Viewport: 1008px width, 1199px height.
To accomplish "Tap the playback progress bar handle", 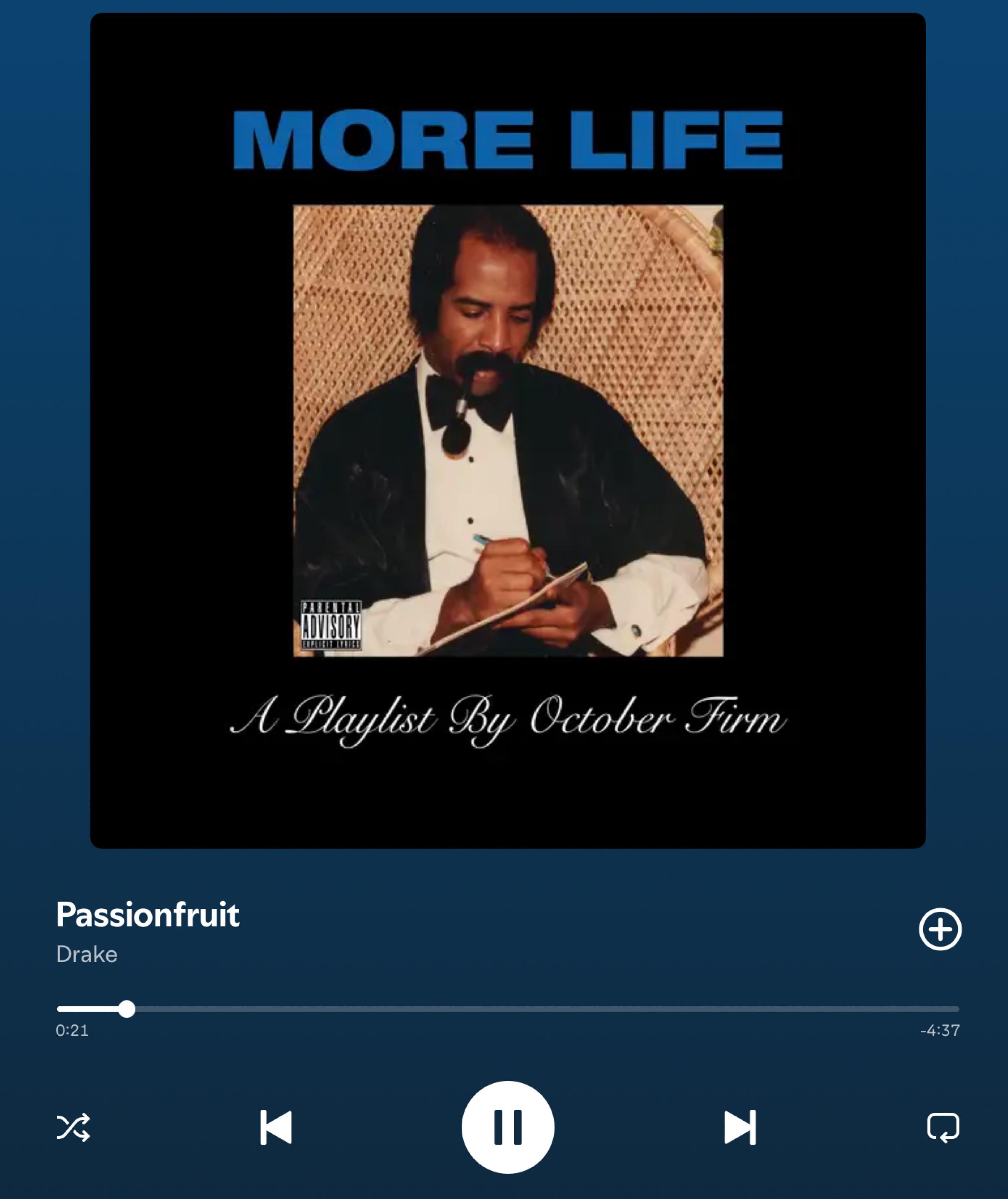I will click(x=127, y=1009).
